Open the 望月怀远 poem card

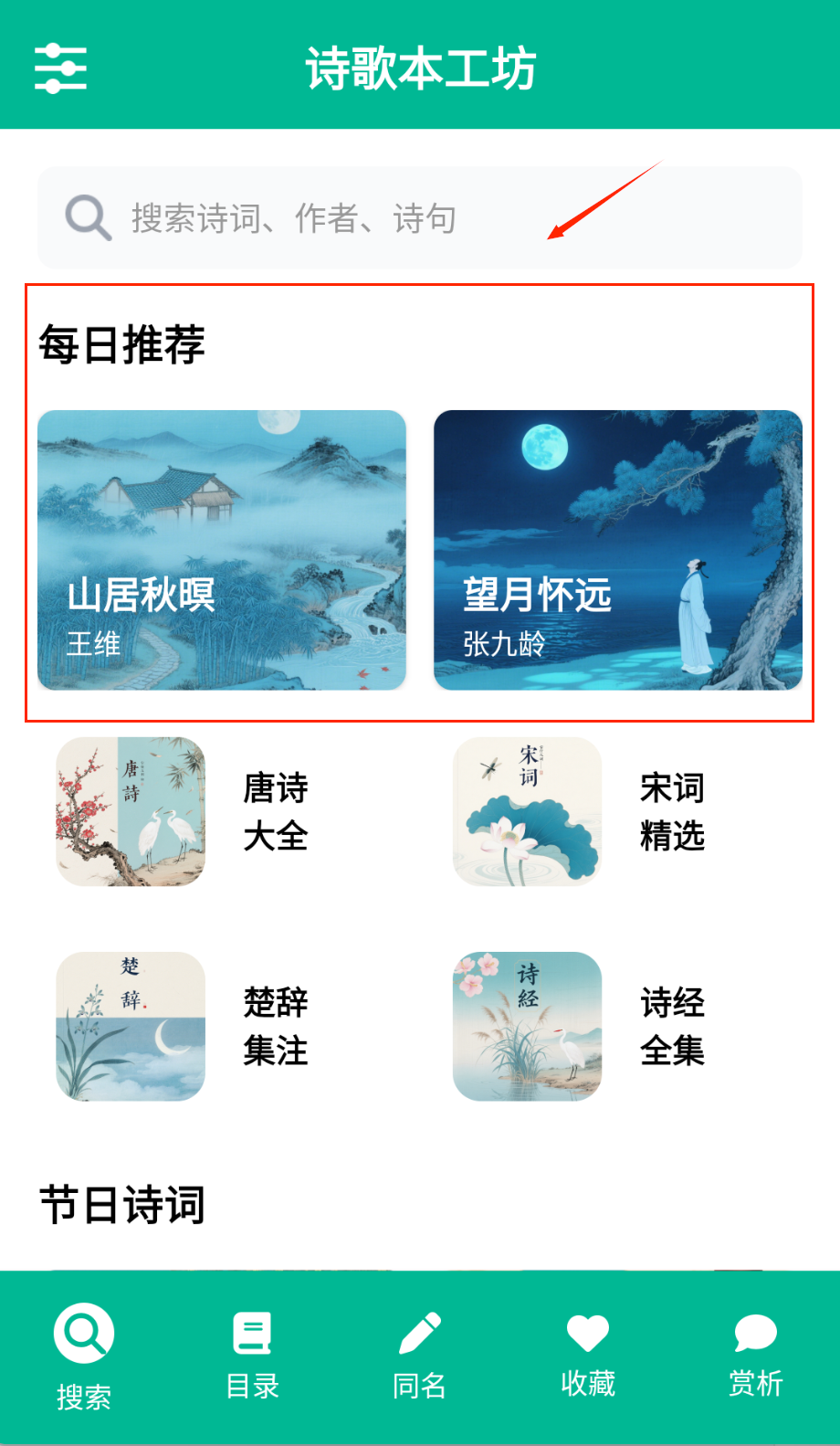pyautogui.click(x=618, y=550)
